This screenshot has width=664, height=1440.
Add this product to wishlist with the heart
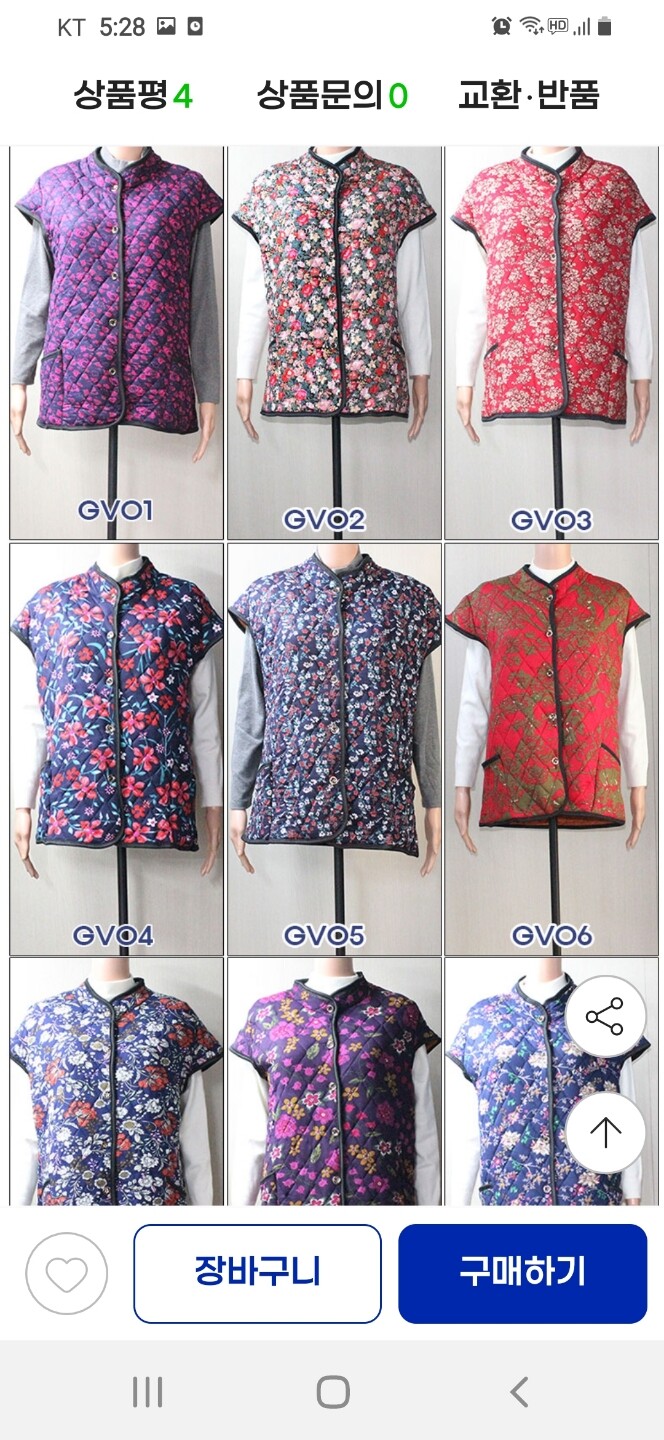[x=66, y=1274]
